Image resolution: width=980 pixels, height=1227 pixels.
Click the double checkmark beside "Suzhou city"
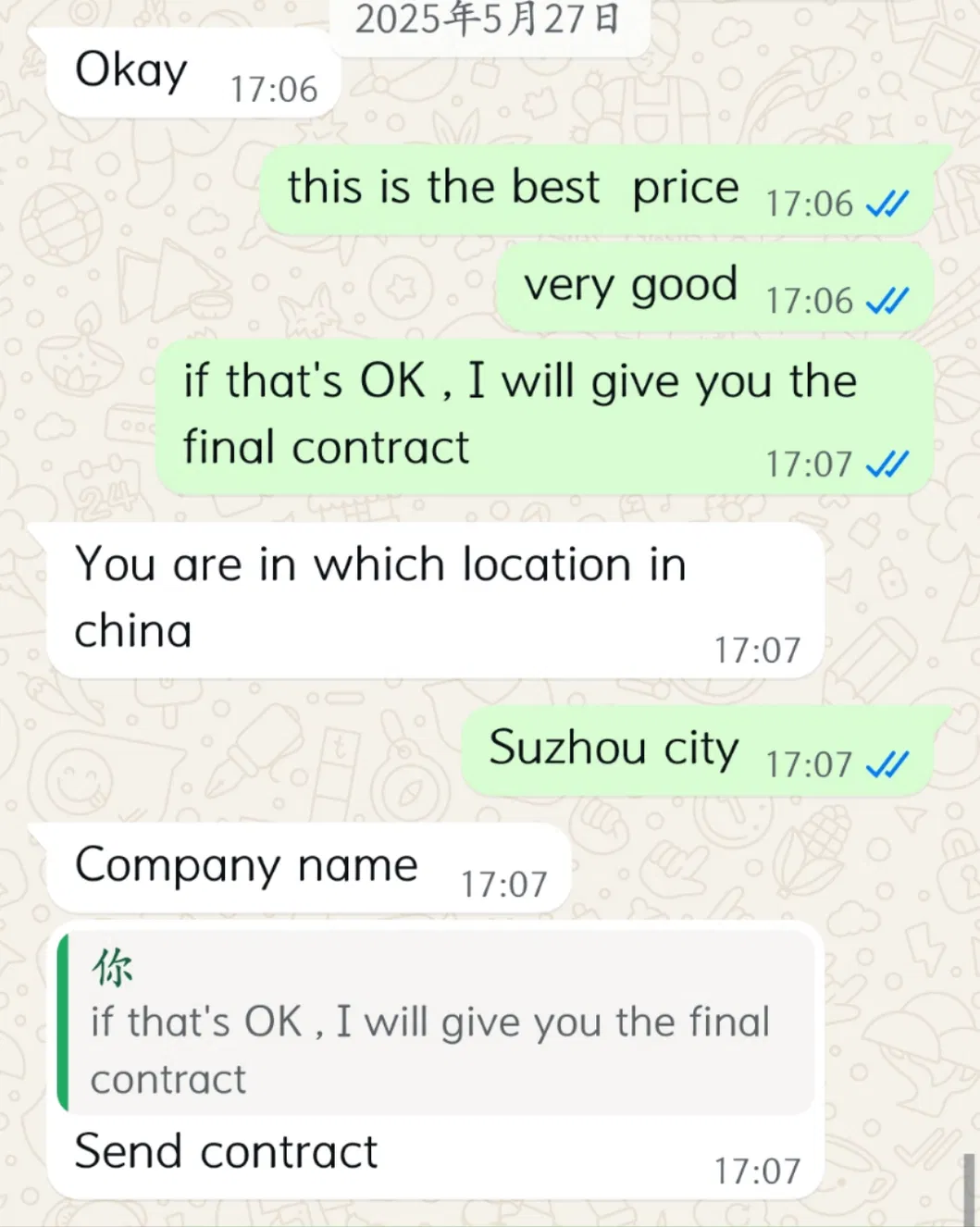887,765
